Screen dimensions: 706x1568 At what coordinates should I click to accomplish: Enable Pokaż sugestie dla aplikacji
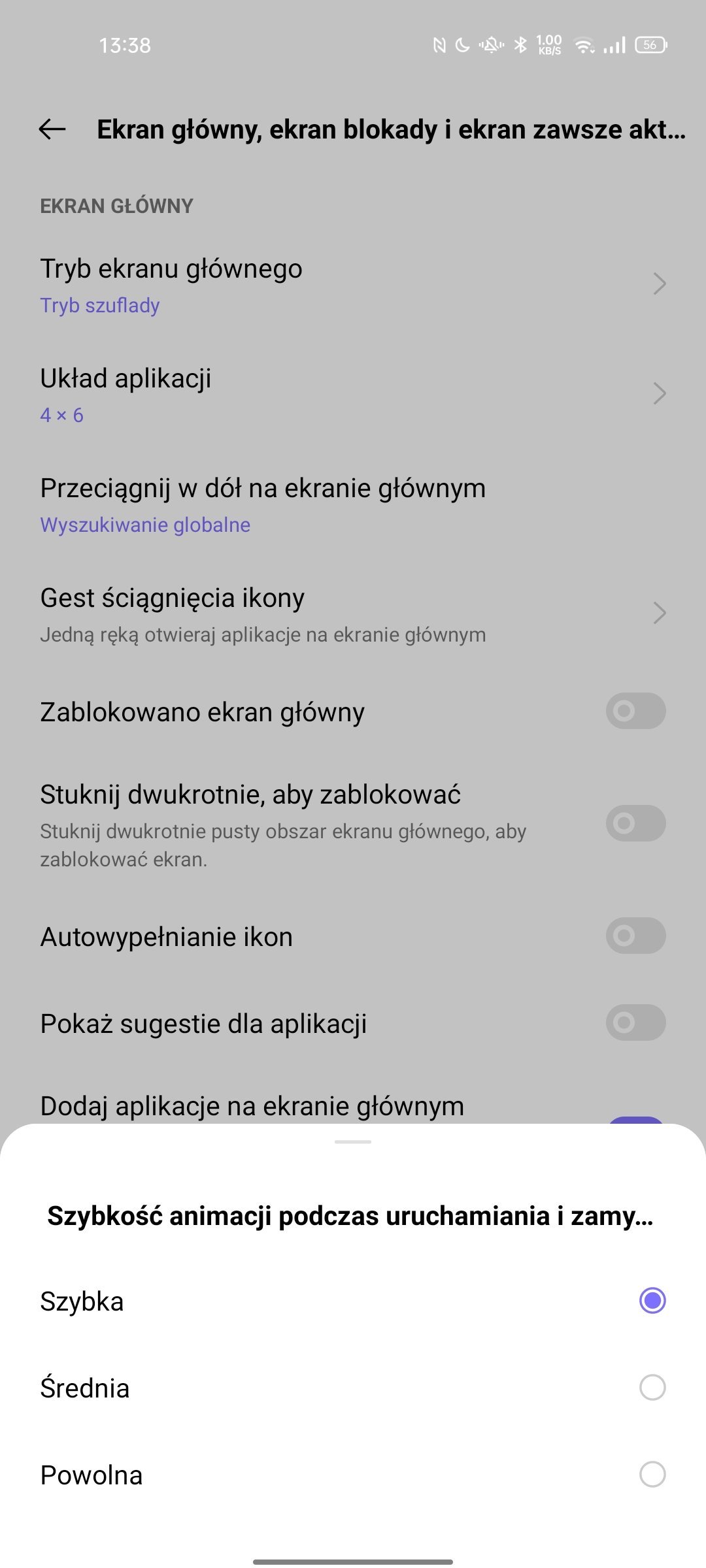coord(635,1022)
